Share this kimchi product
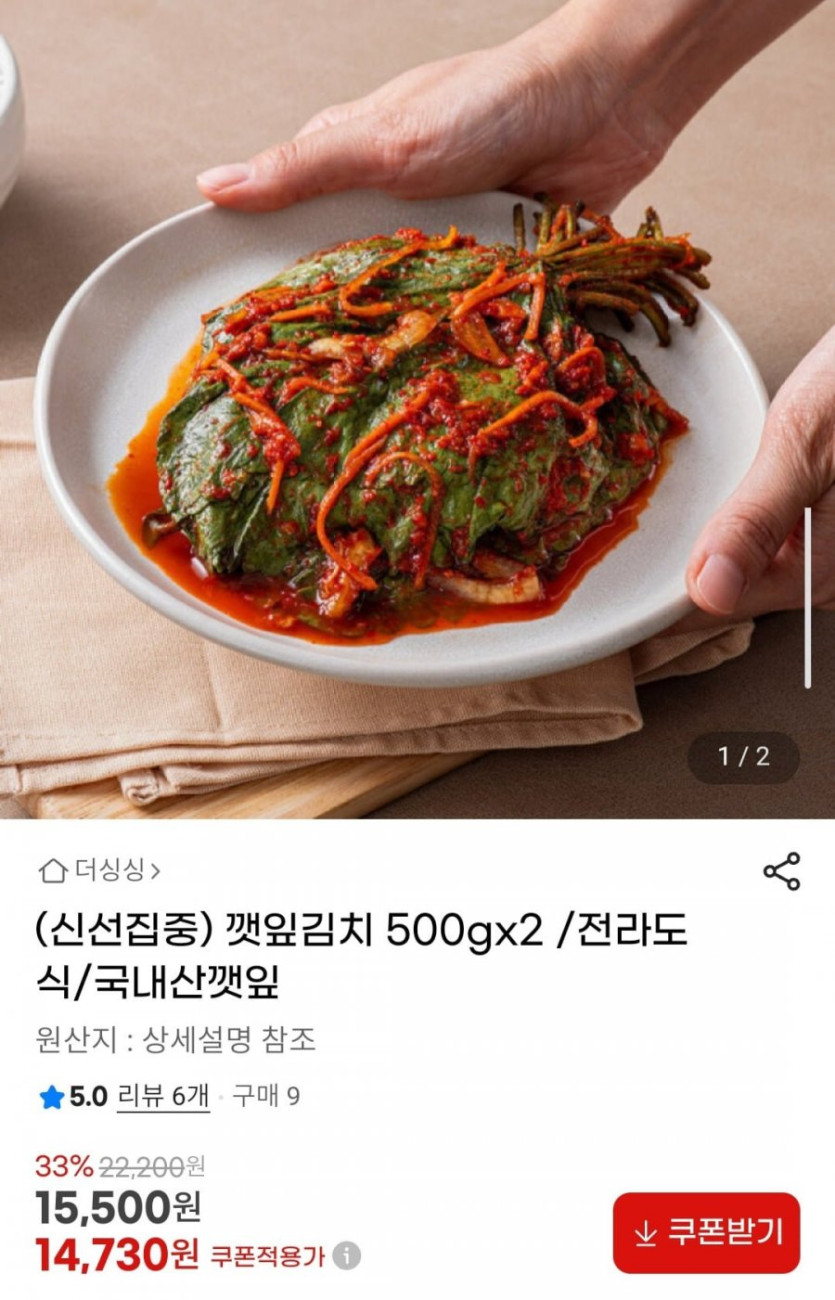This screenshot has height=1300, width=835. pos(781,871)
